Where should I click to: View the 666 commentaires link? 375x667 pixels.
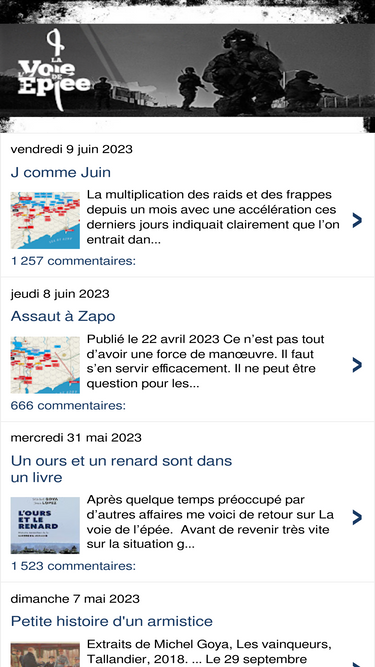pos(68,405)
